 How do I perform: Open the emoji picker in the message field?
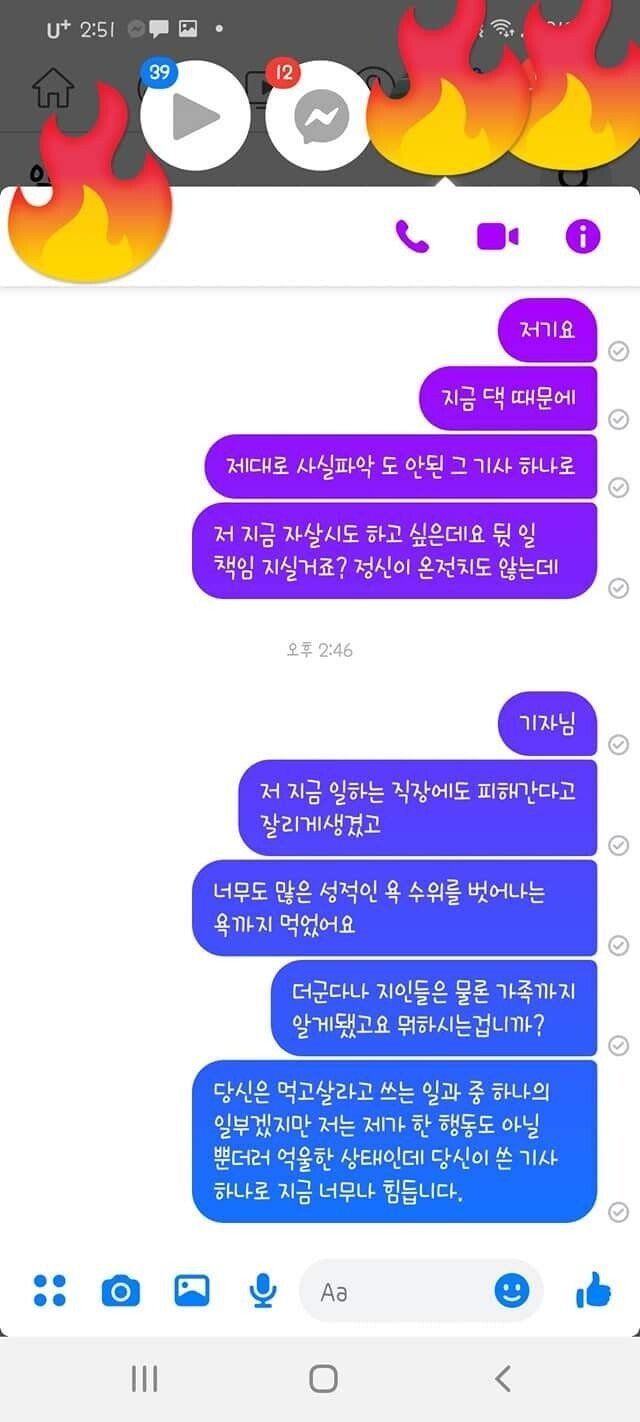[512, 1291]
